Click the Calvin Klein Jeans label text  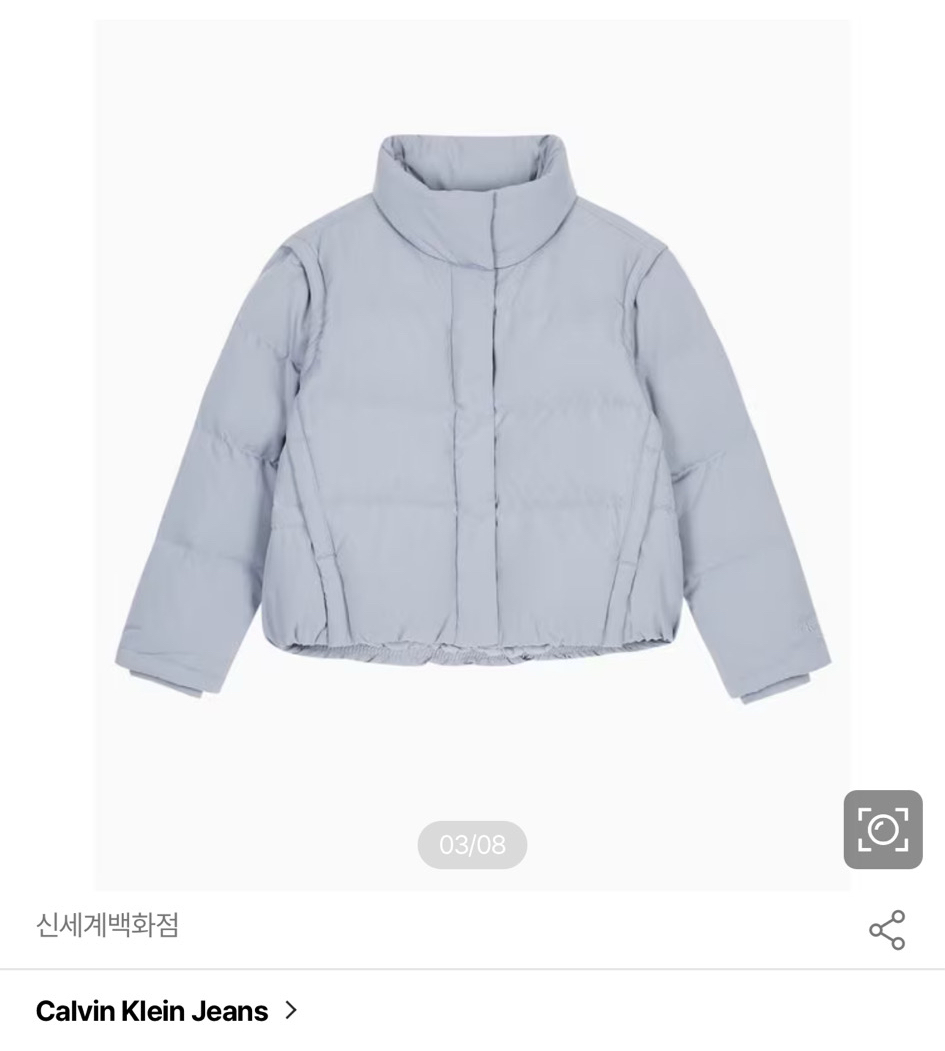coord(150,1011)
